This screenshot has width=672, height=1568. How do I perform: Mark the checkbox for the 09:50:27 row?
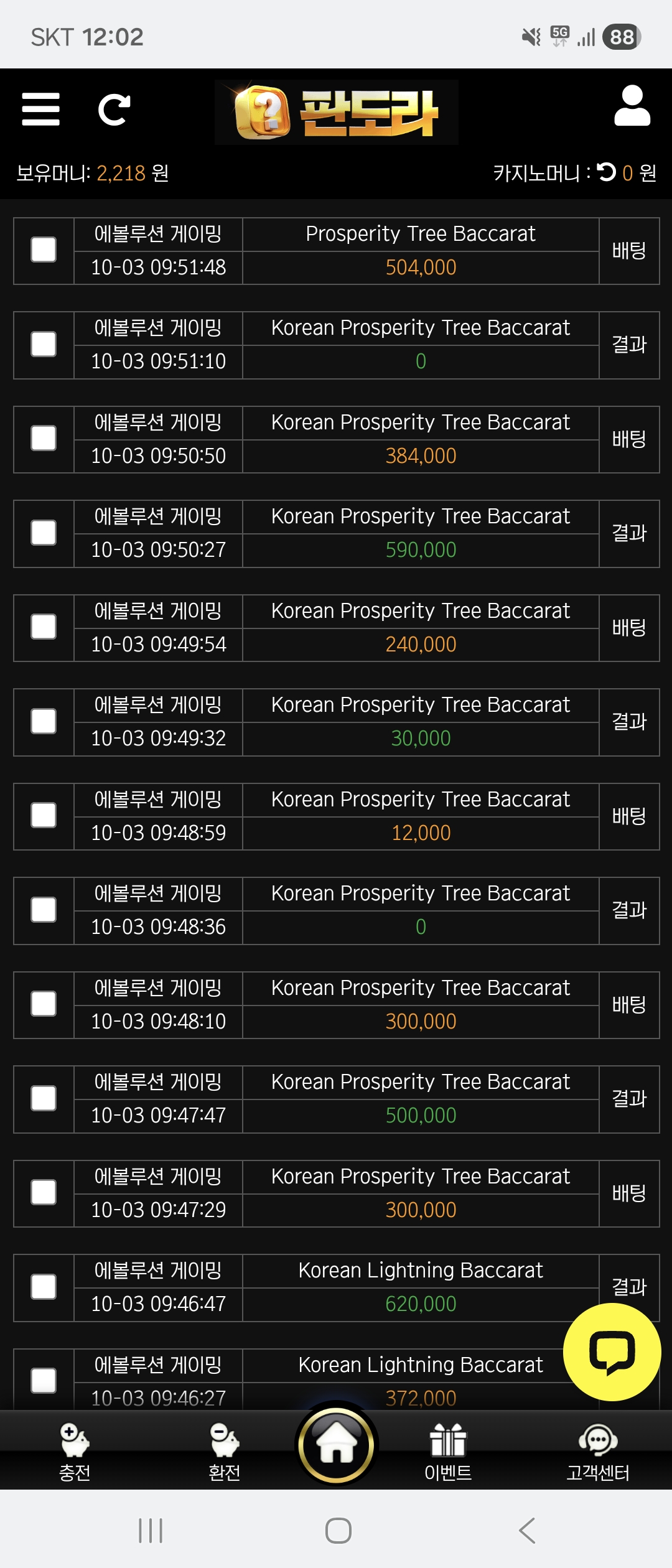[x=44, y=533]
